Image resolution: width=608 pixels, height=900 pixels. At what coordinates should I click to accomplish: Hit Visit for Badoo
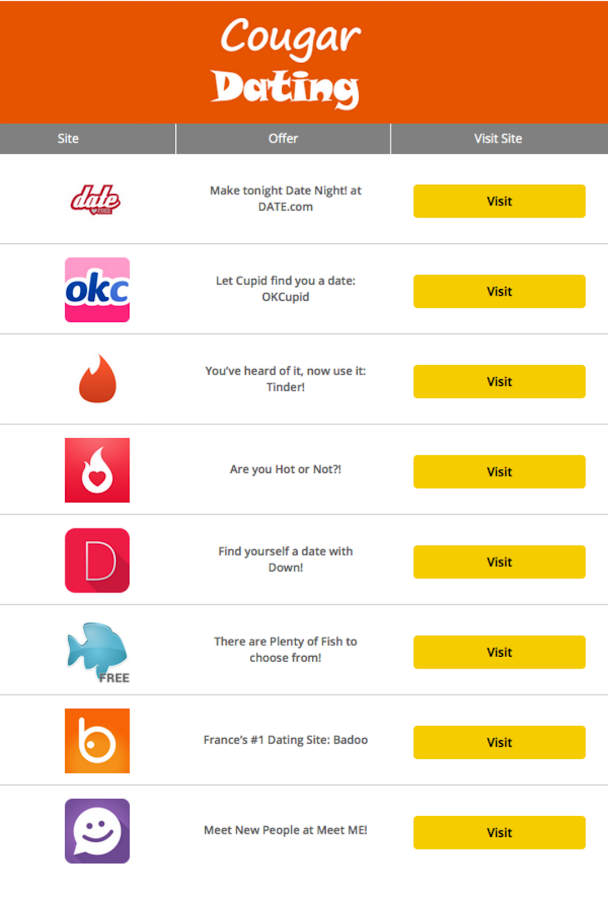tap(499, 742)
